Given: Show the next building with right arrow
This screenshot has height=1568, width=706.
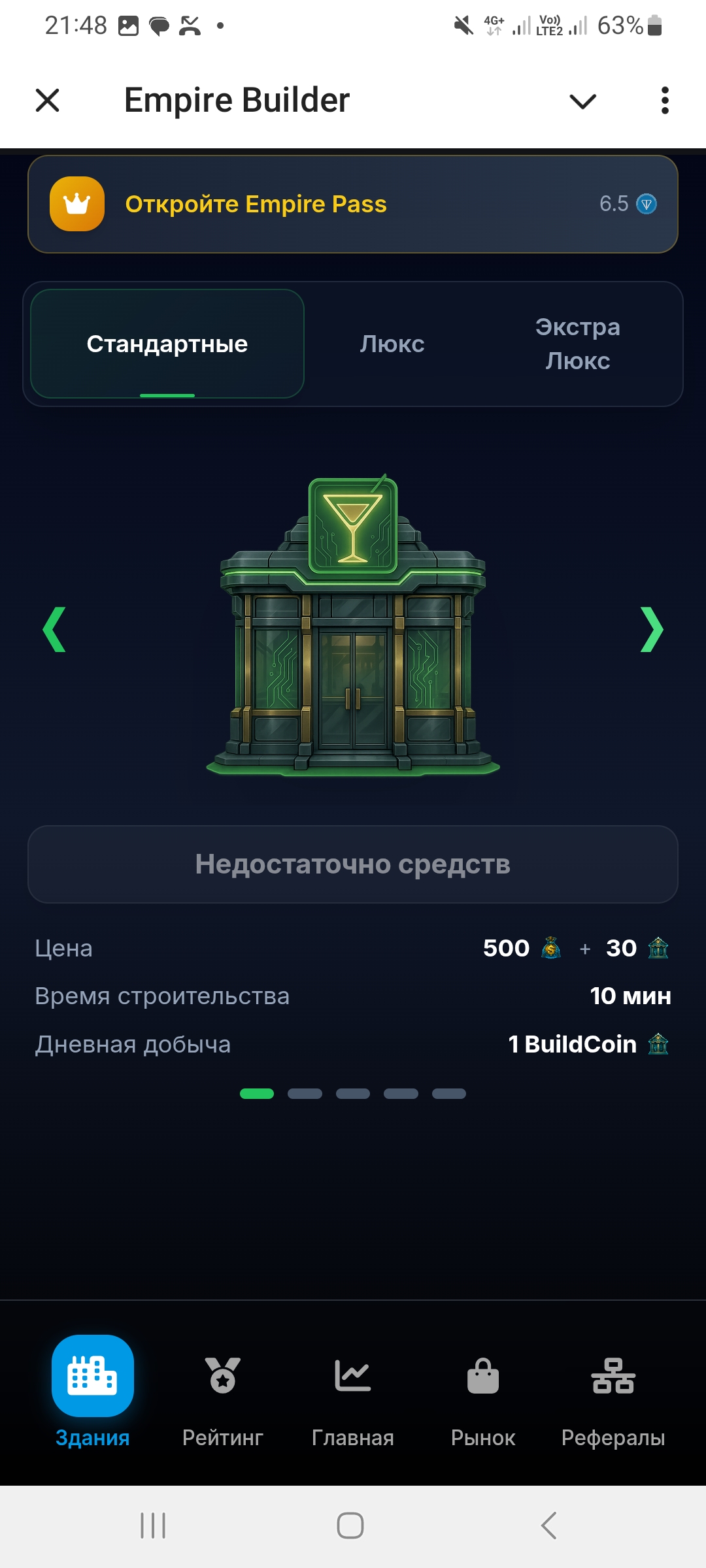Looking at the screenshot, I should [x=651, y=629].
